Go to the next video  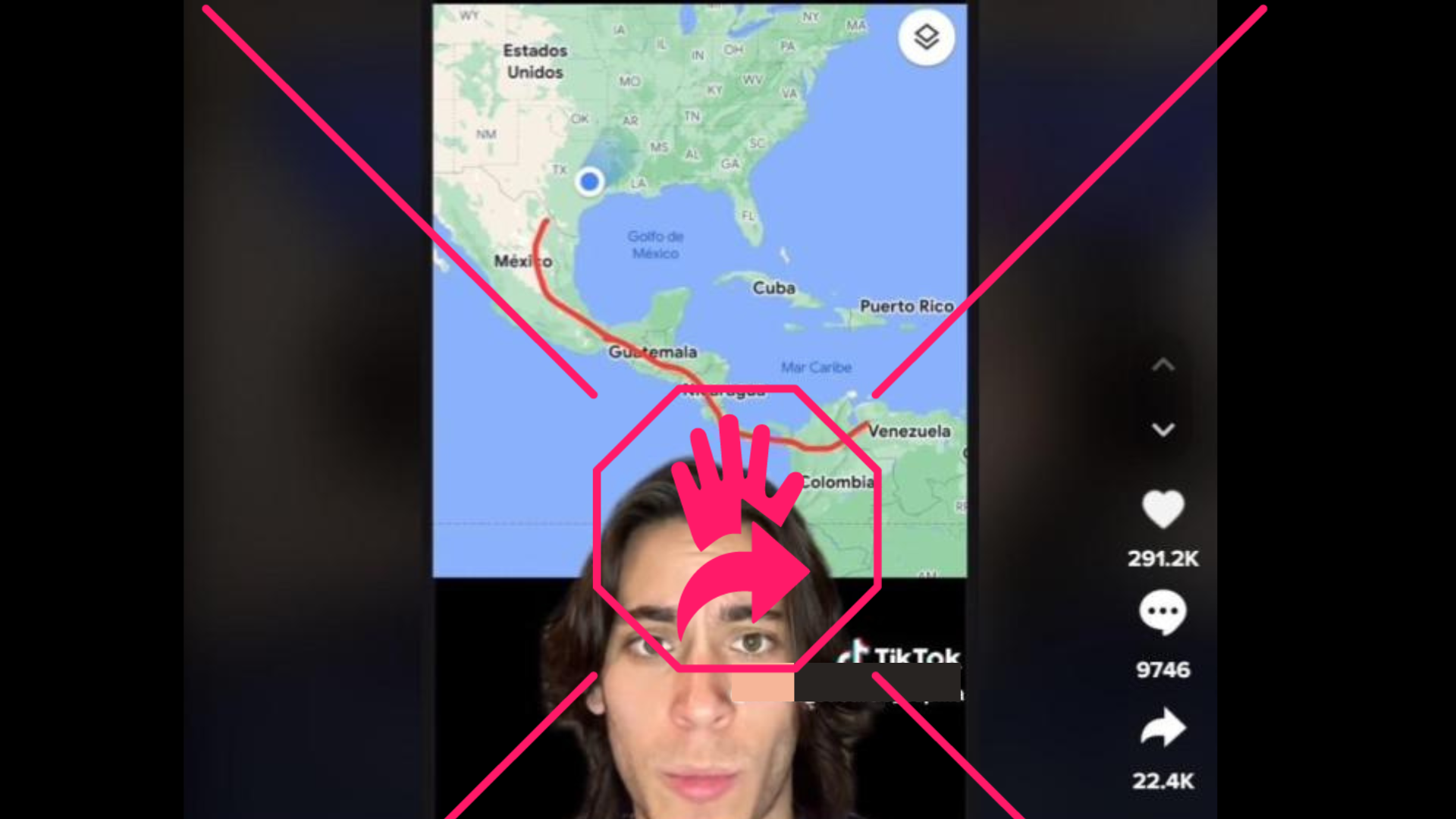pyautogui.click(x=1163, y=430)
